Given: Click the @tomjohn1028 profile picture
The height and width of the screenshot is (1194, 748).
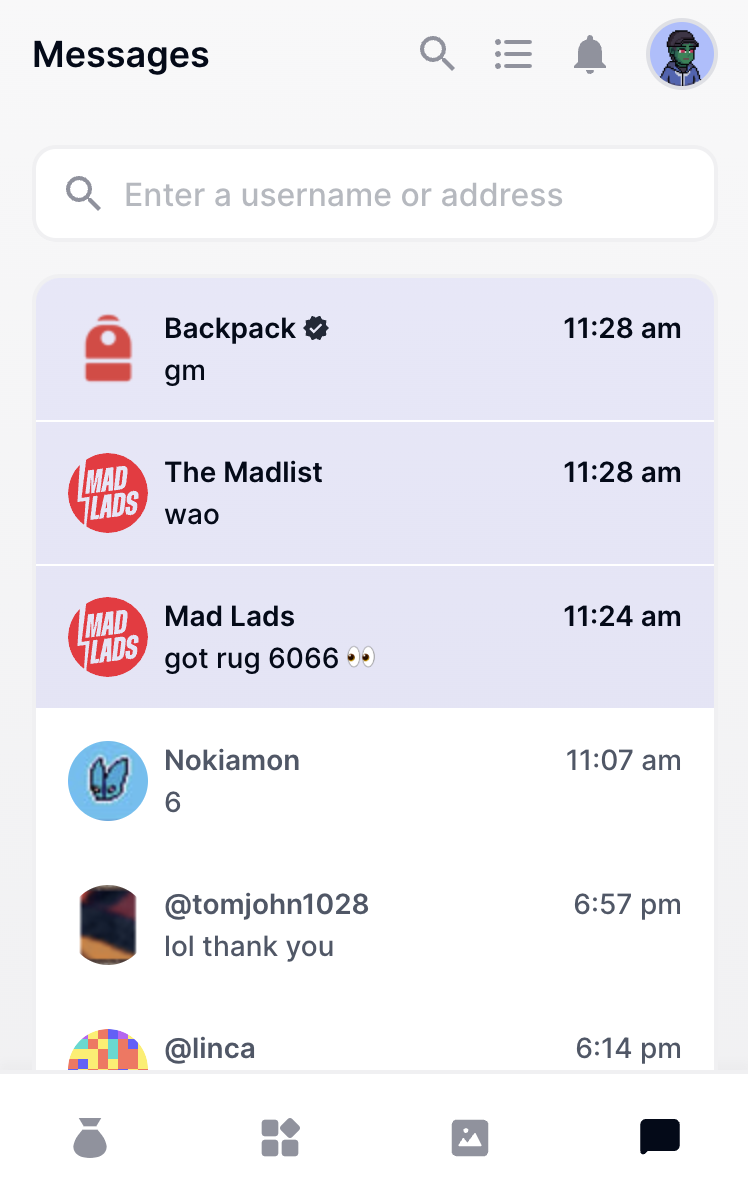Looking at the screenshot, I should [107, 924].
